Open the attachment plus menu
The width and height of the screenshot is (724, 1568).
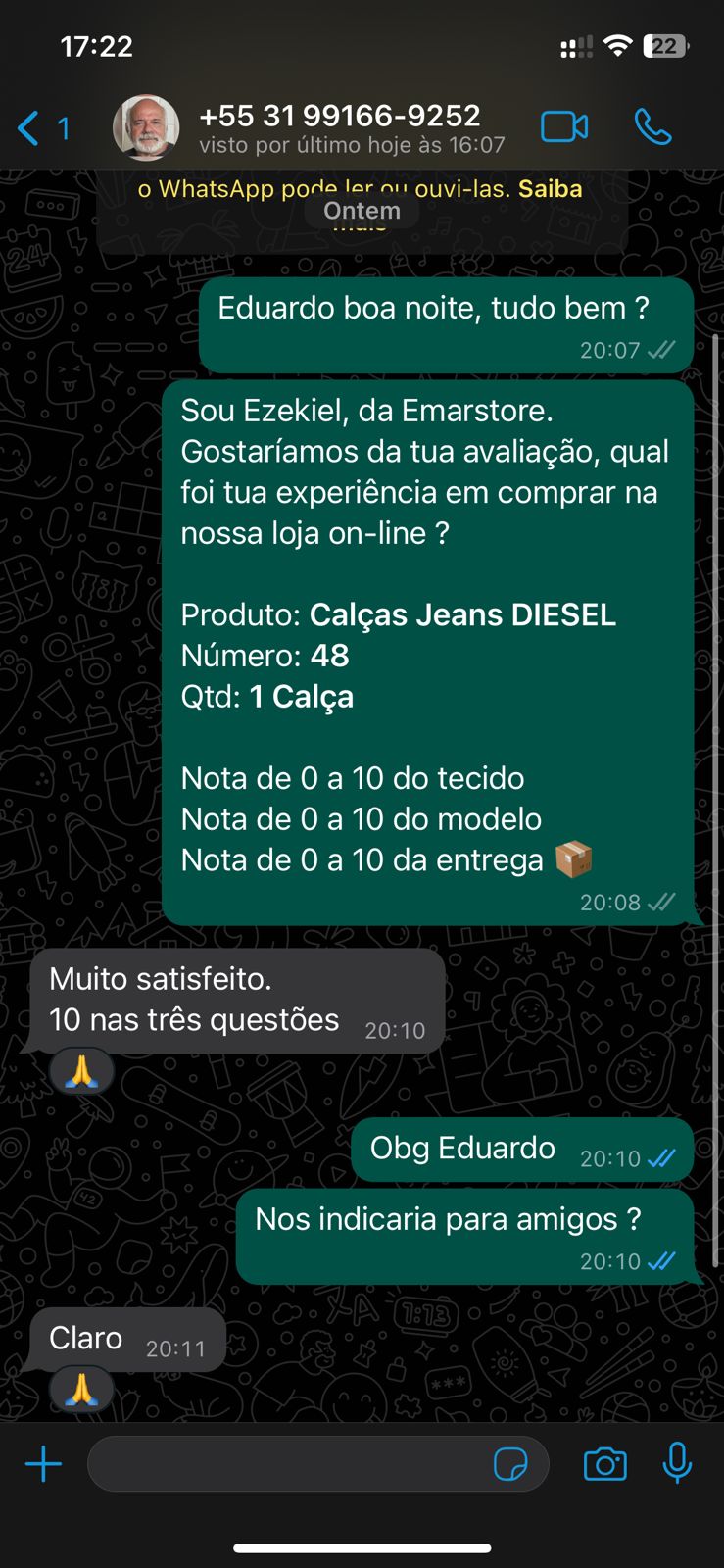43,1464
